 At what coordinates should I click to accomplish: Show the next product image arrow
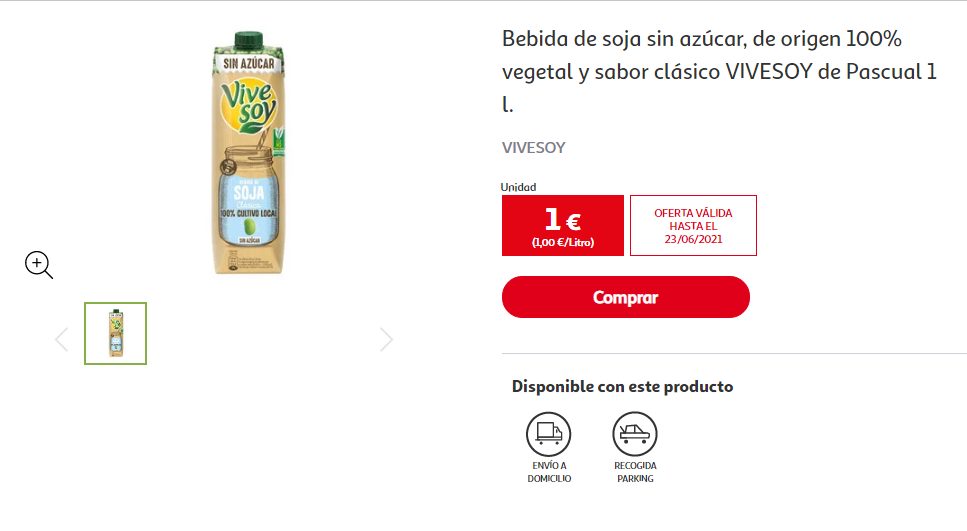click(387, 340)
